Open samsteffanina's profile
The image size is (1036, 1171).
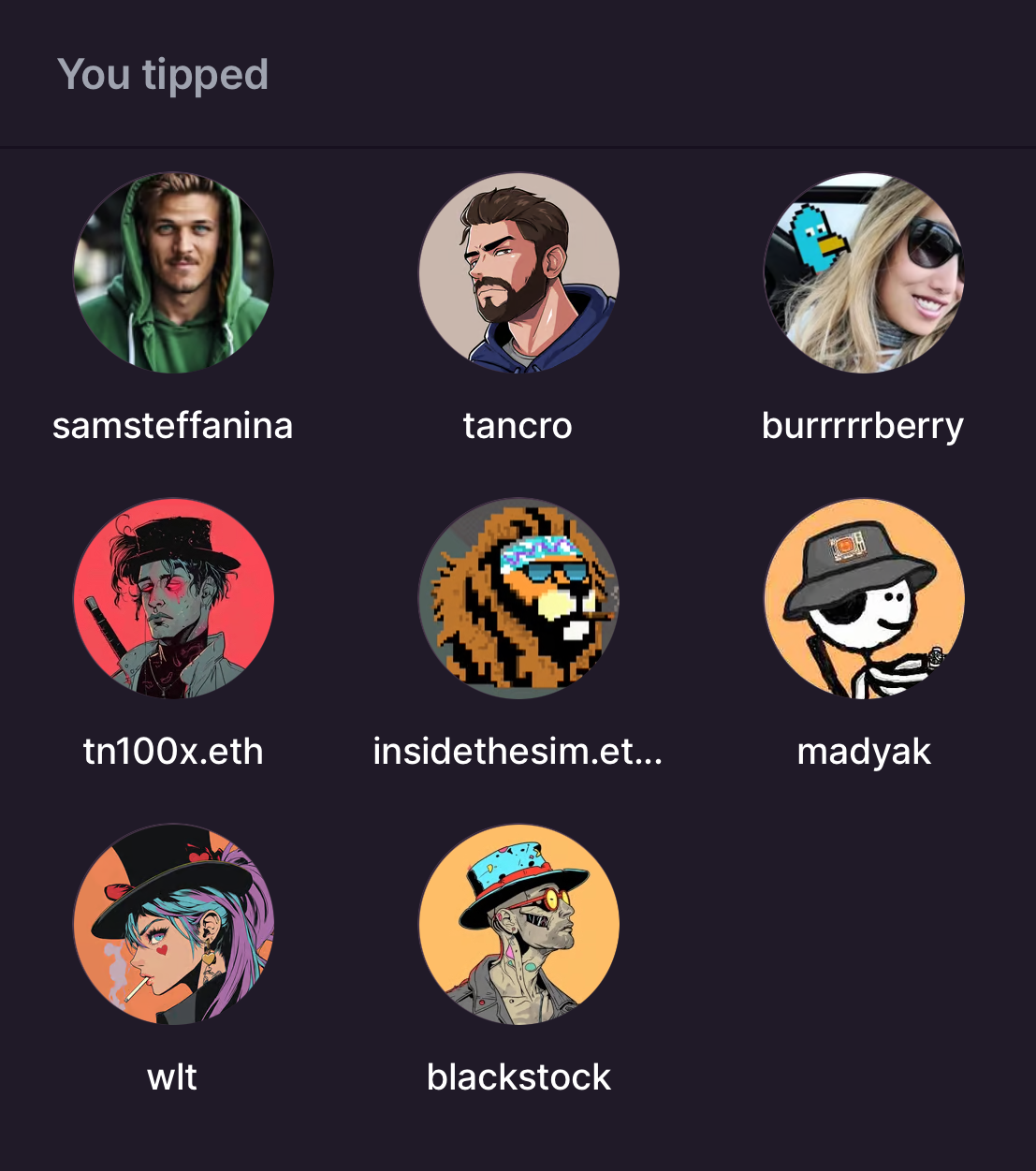pos(173,272)
